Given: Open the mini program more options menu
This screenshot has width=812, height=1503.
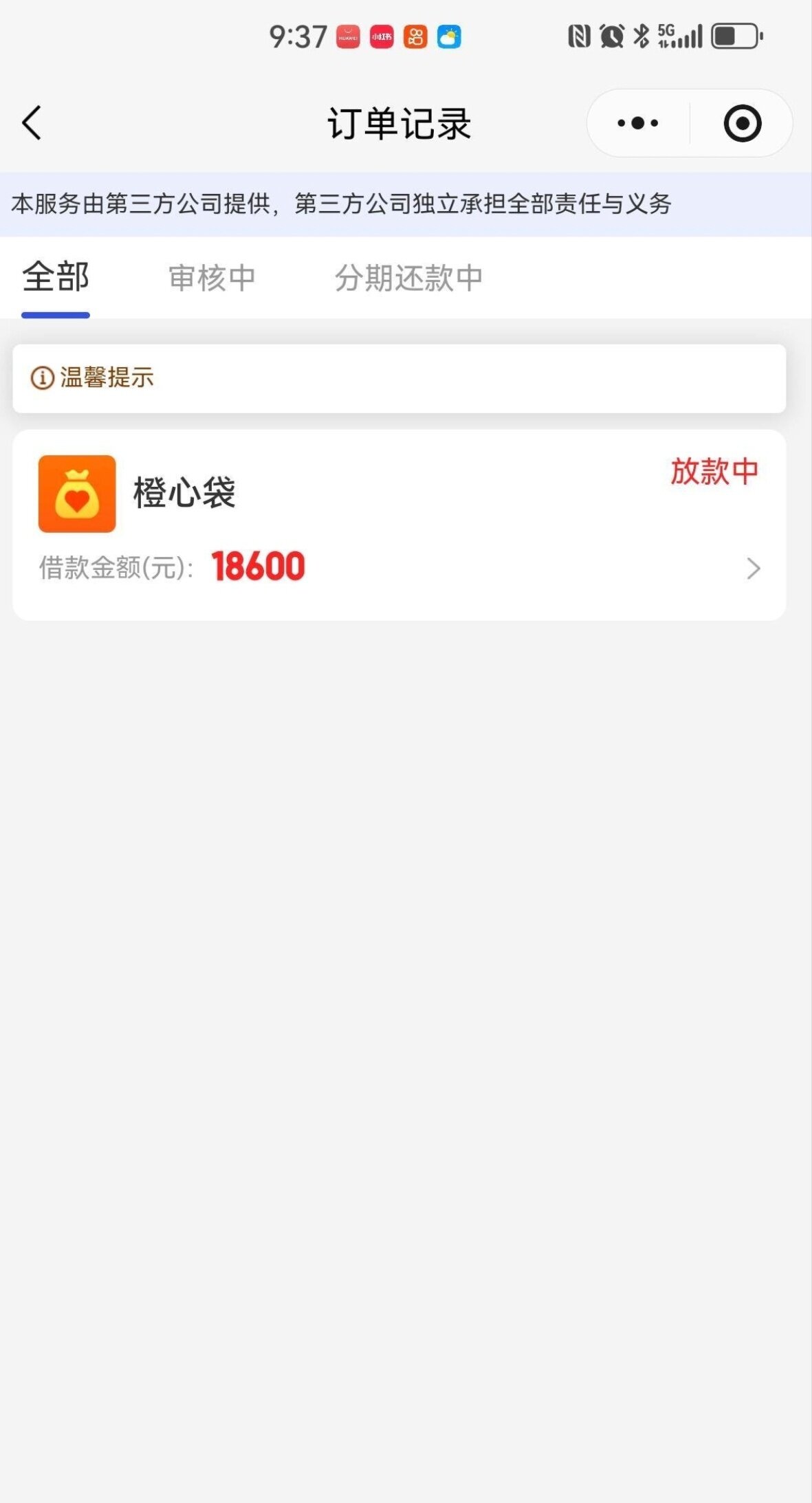Looking at the screenshot, I should pyautogui.click(x=637, y=124).
